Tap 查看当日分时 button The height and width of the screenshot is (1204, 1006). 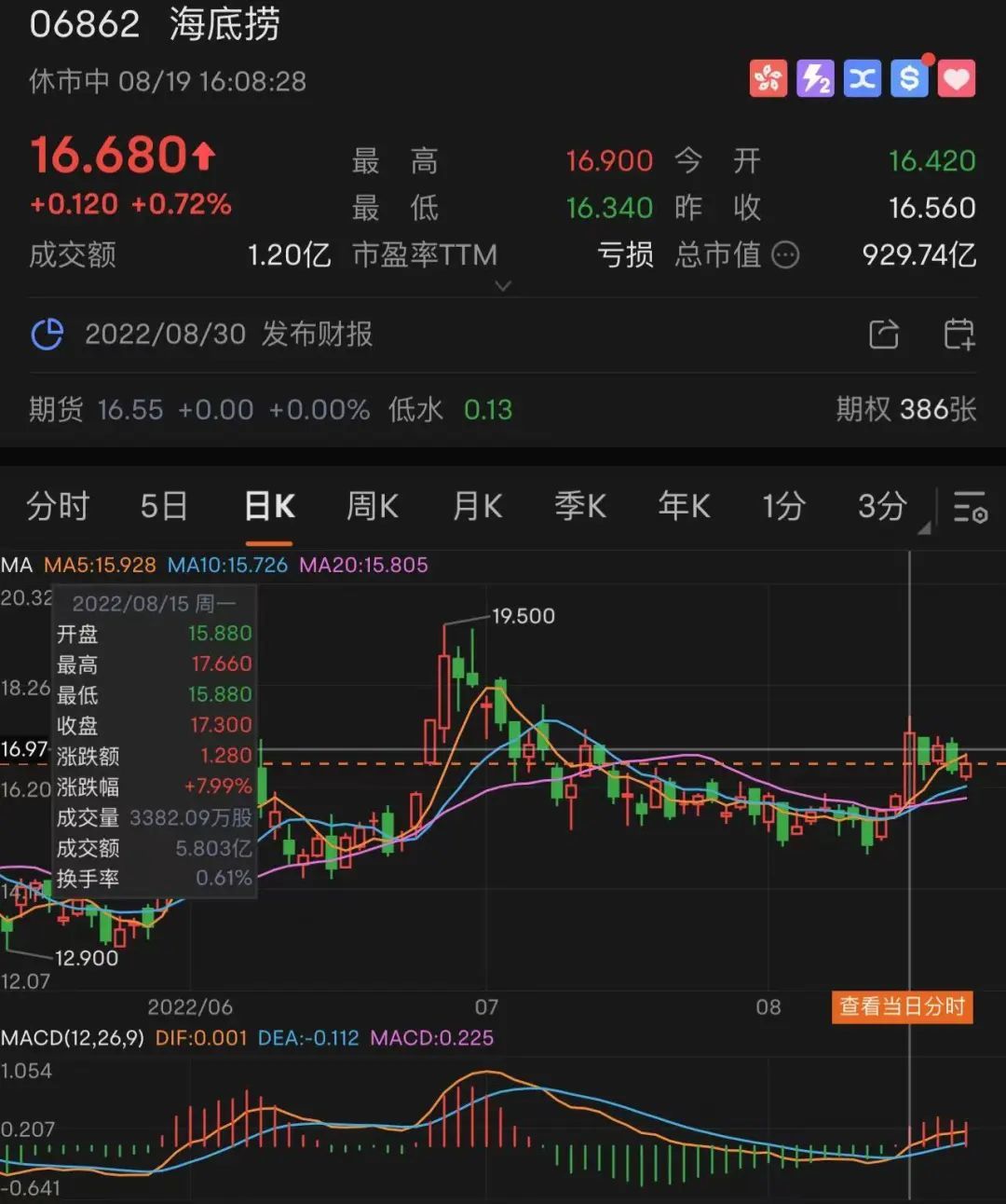click(902, 1006)
